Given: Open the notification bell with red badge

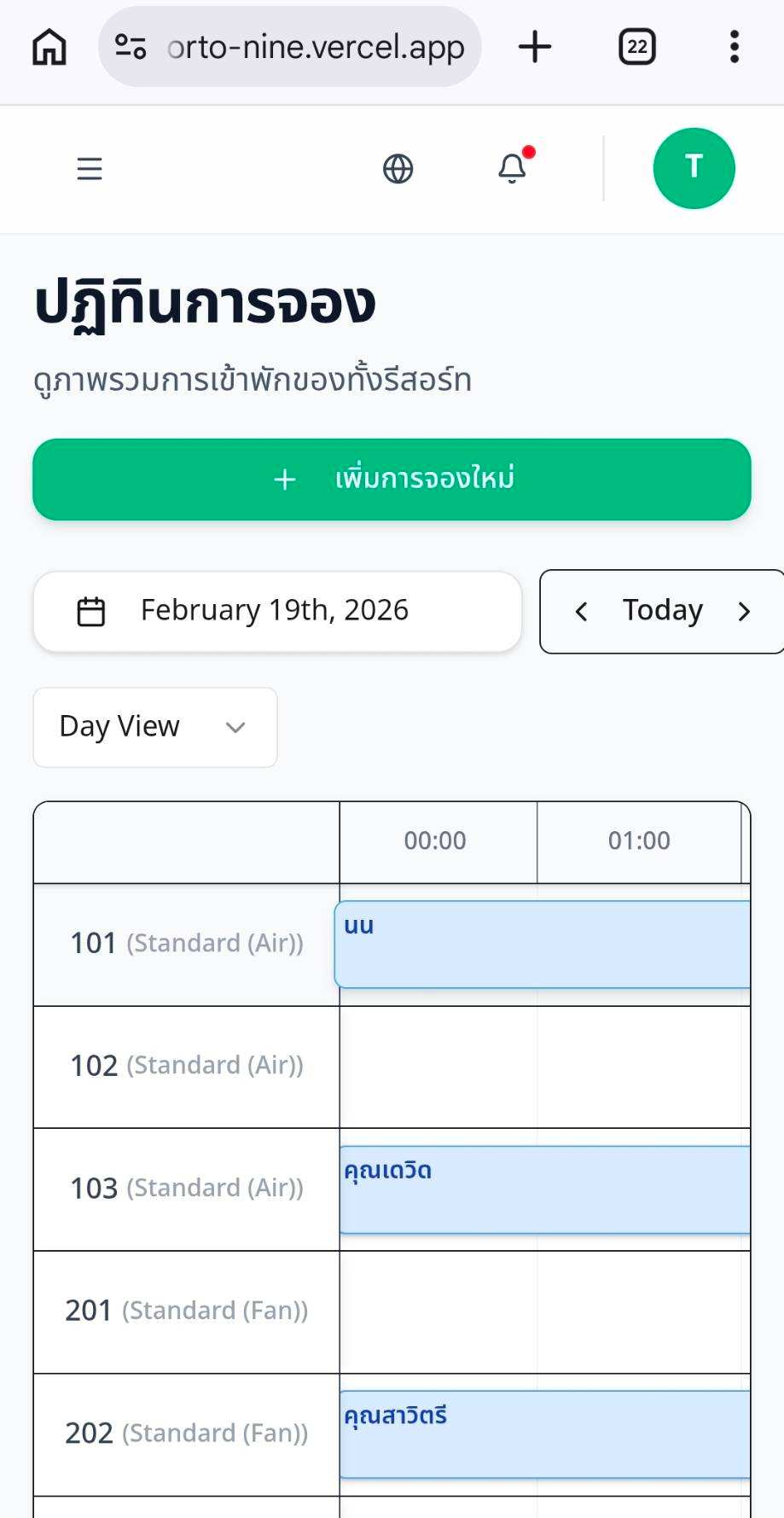Looking at the screenshot, I should tap(513, 168).
